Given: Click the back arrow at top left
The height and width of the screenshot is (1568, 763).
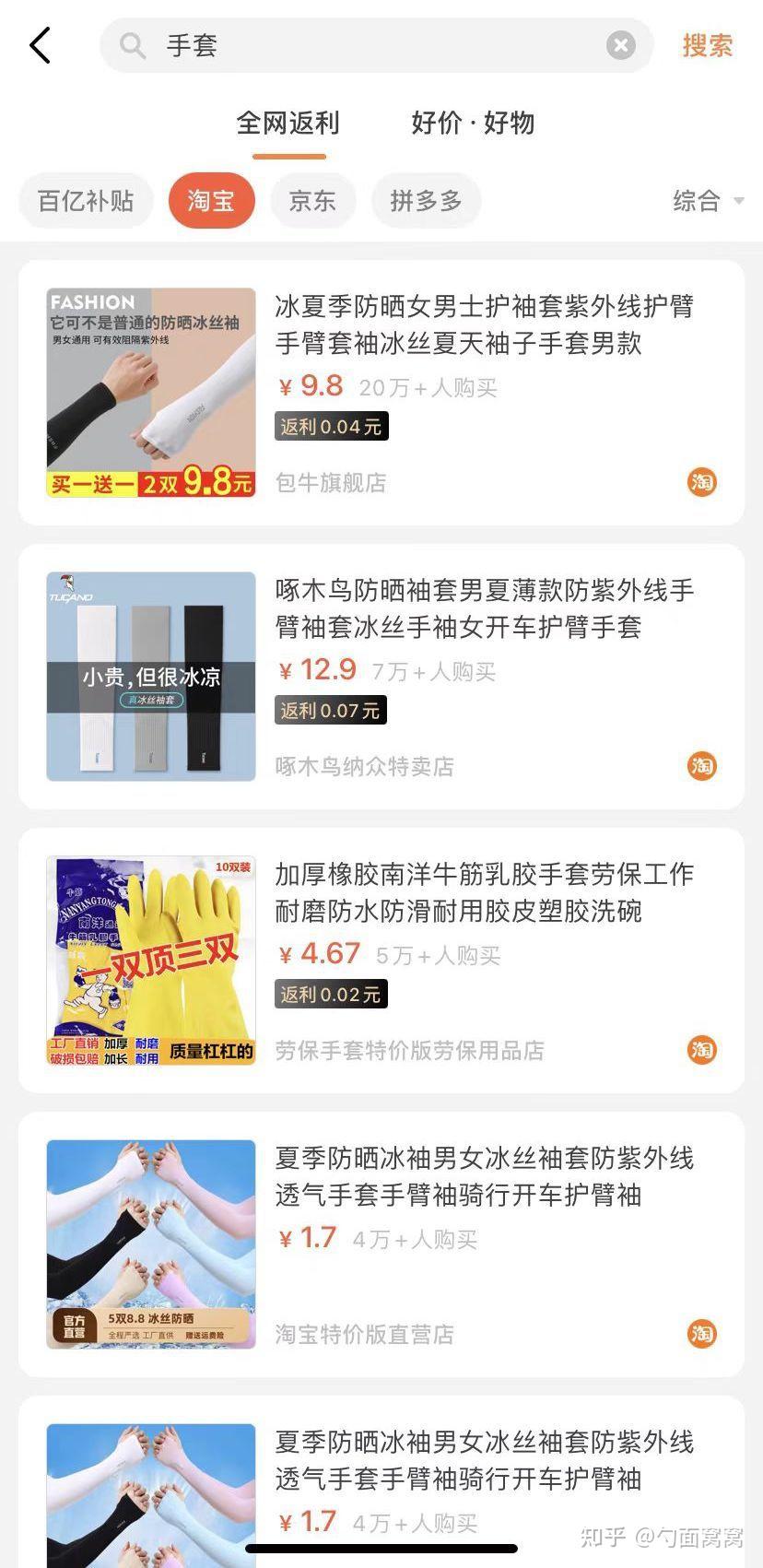Looking at the screenshot, I should tap(39, 44).
